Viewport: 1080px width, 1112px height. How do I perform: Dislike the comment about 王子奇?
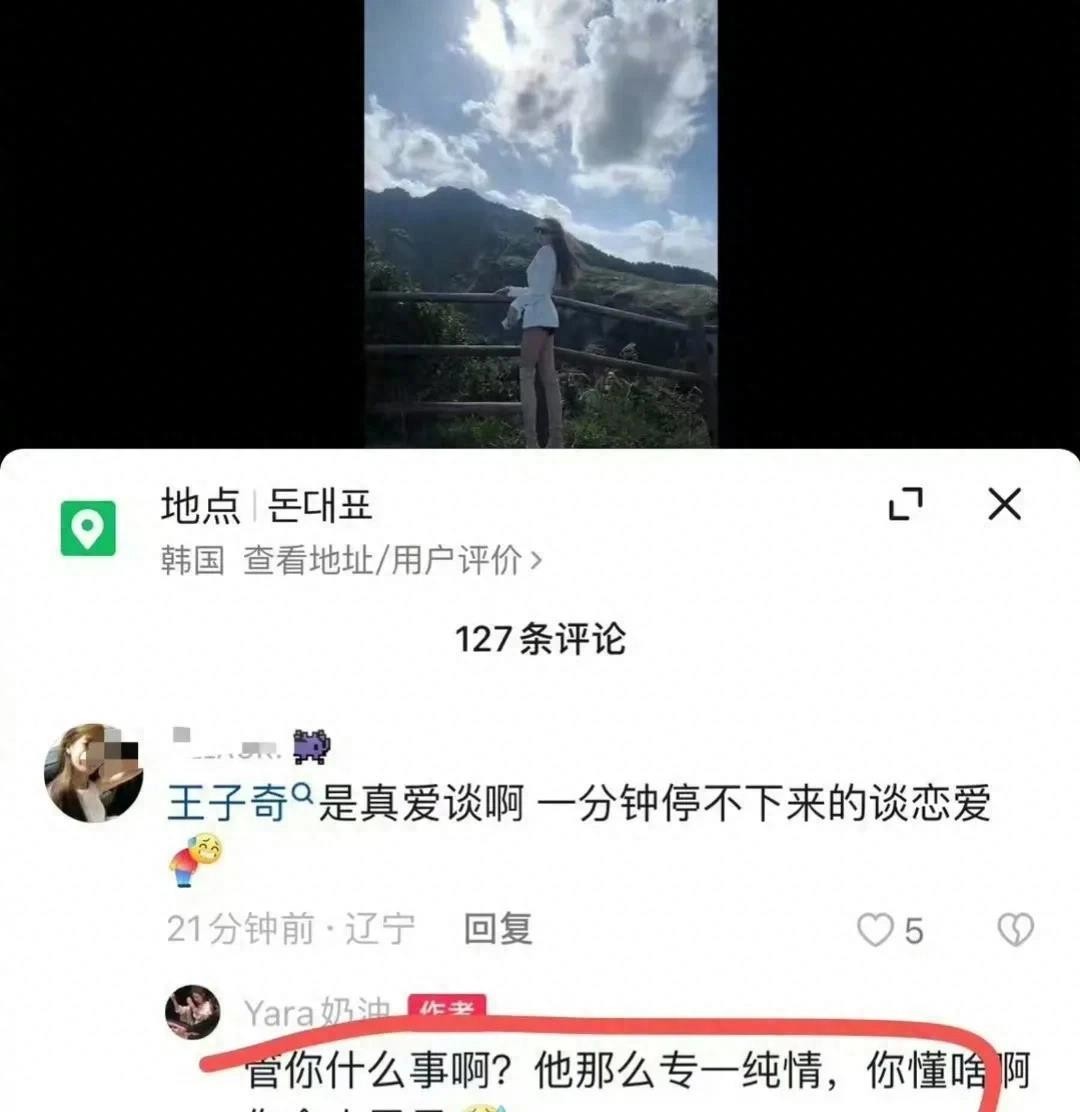click(1016, 931)
